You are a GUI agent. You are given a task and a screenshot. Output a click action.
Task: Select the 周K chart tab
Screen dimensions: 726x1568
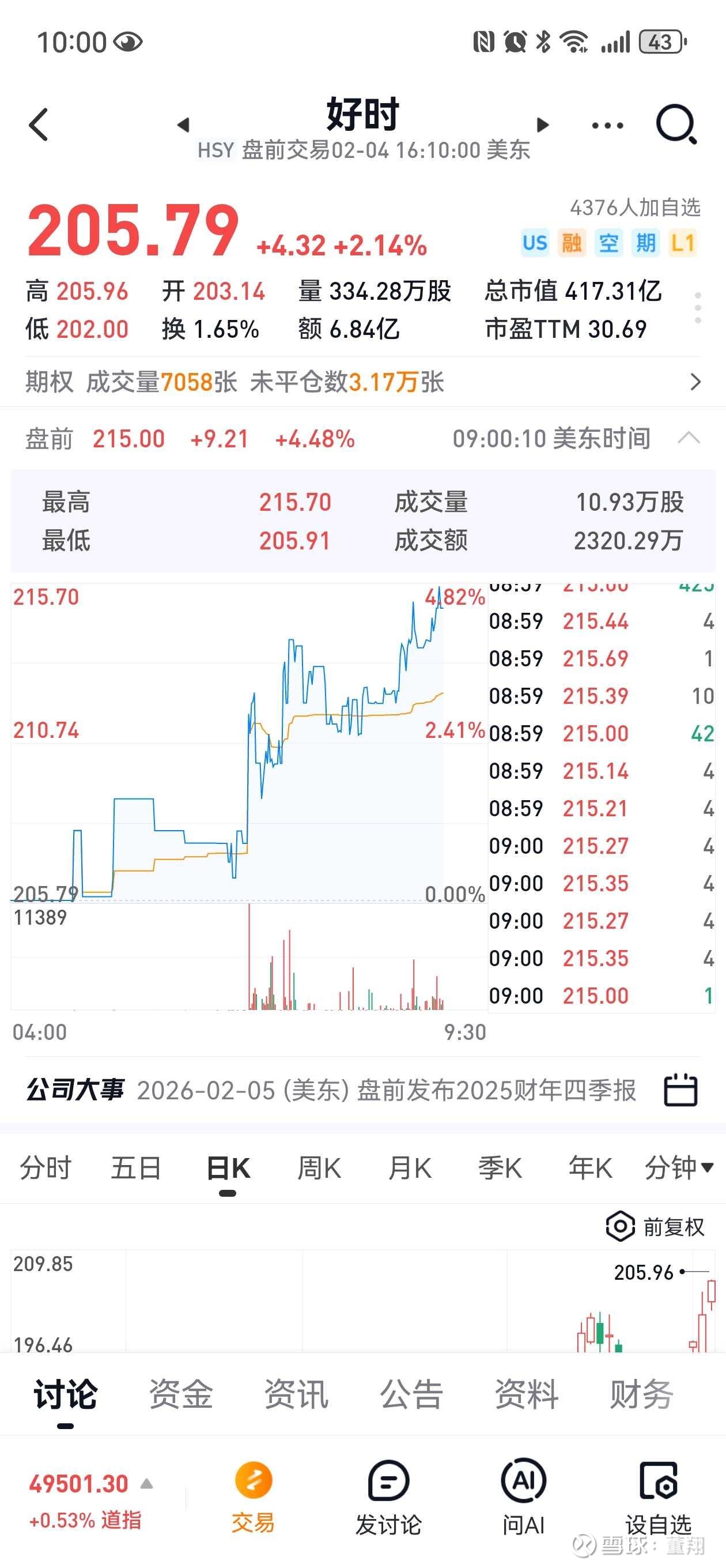[319, 1168]
